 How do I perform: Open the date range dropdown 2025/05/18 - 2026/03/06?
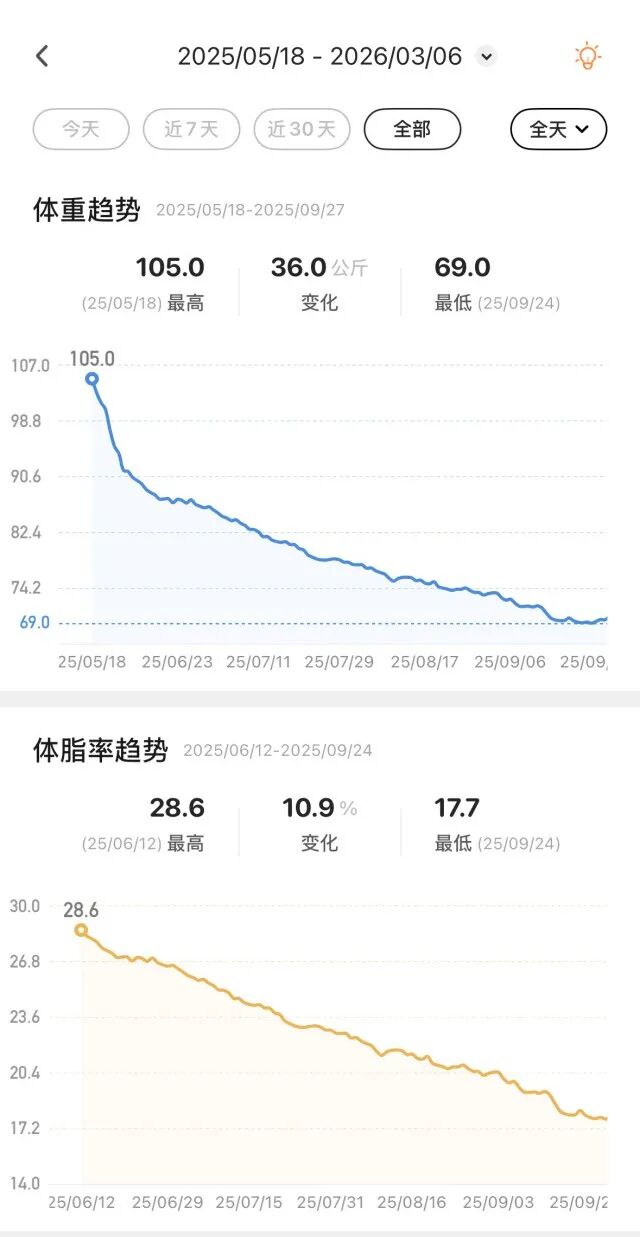point(486,57)
